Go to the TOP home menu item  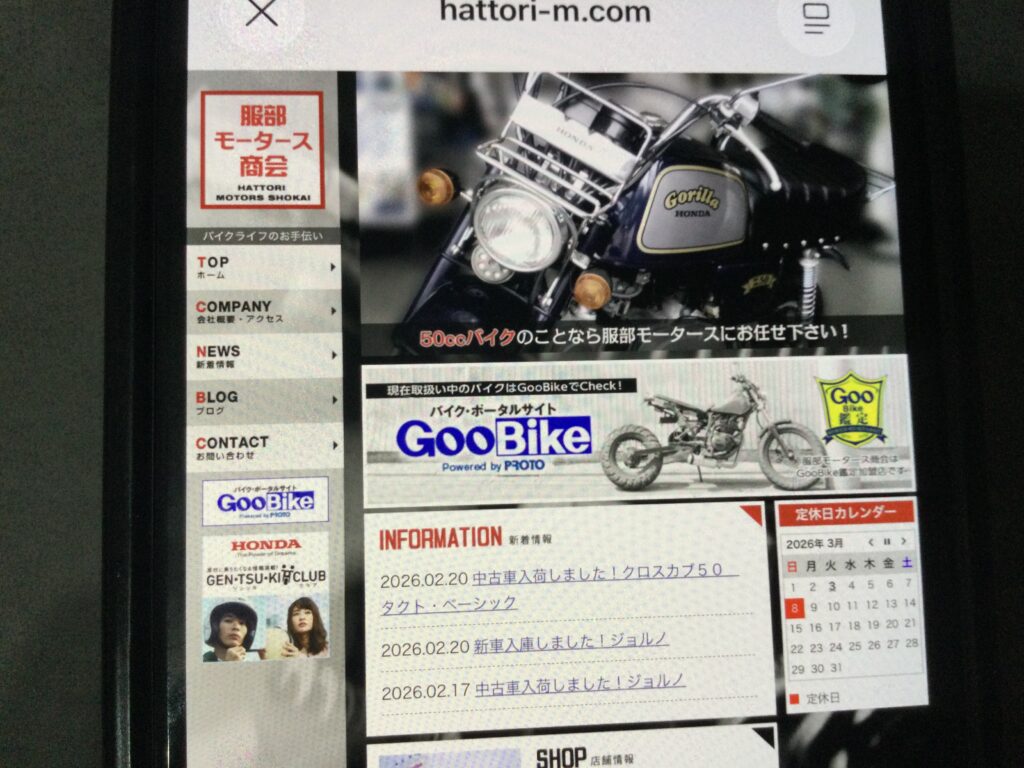pyautogui.click(x=263, y=267)
